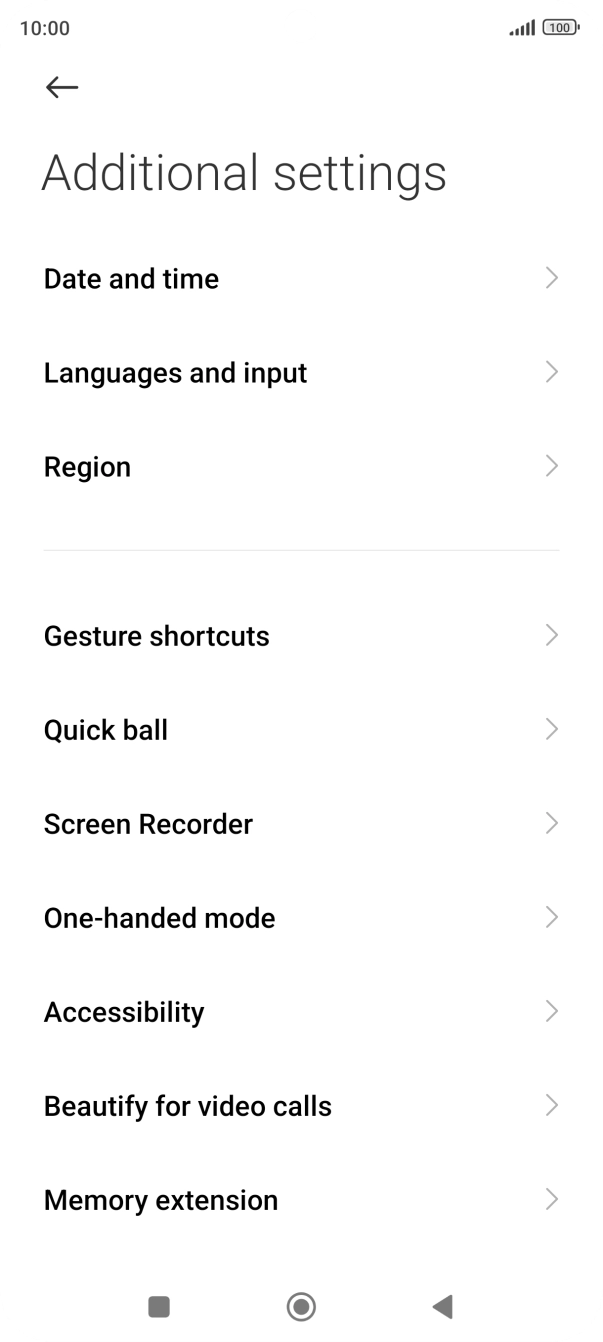Open Accessibility settings

click(300, 1012)
